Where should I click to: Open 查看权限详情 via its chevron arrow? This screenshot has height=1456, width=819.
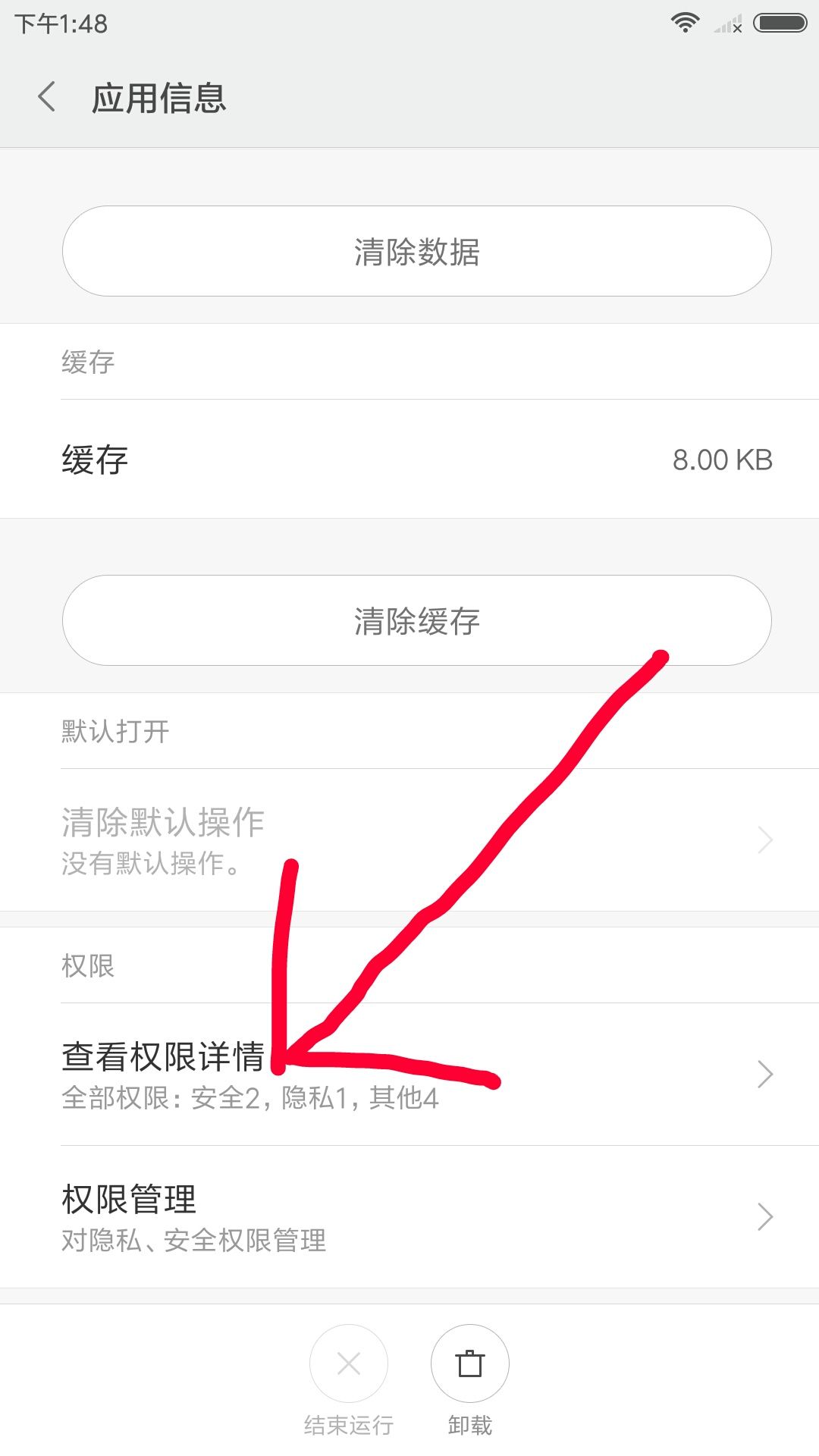[x=766, y=1073]
